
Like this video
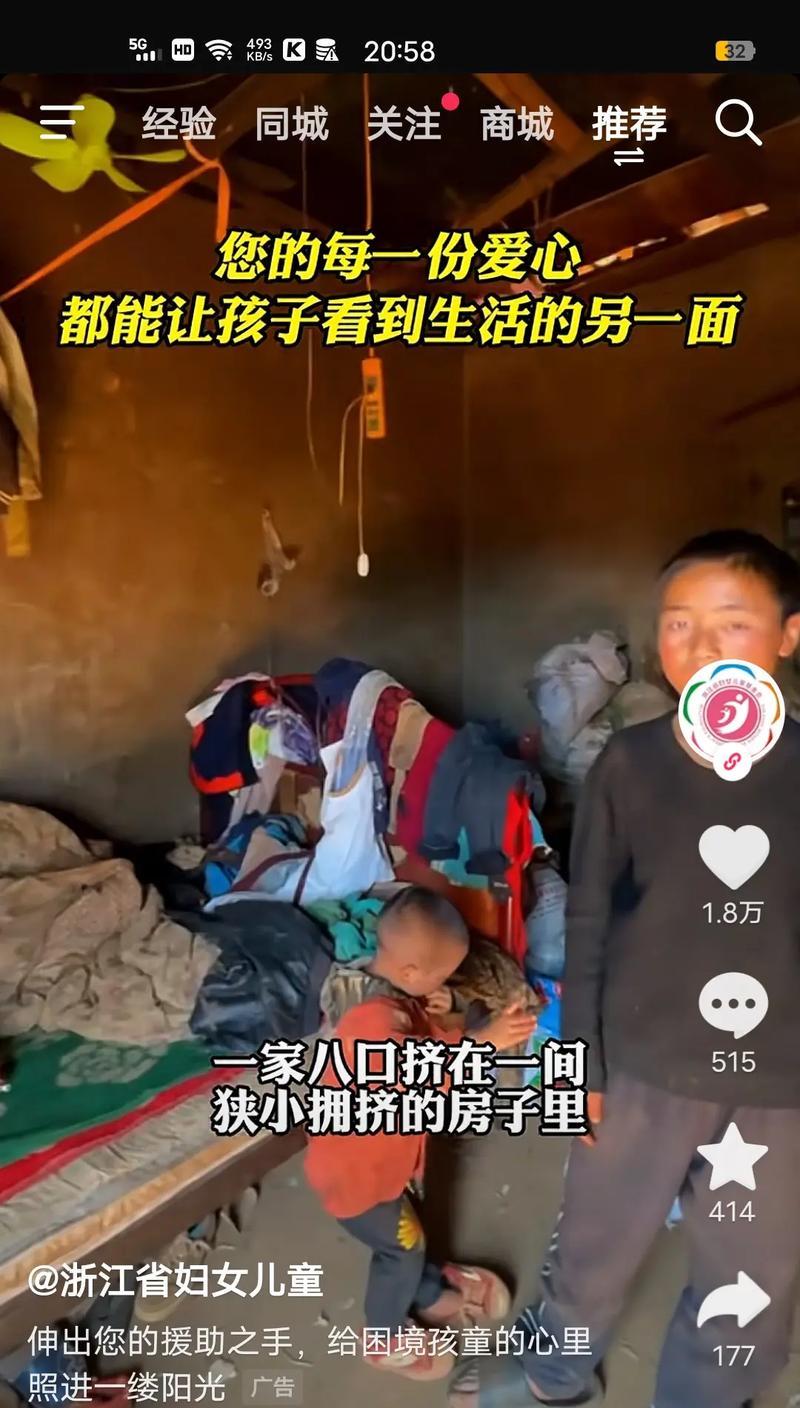[x=733, y=857]
